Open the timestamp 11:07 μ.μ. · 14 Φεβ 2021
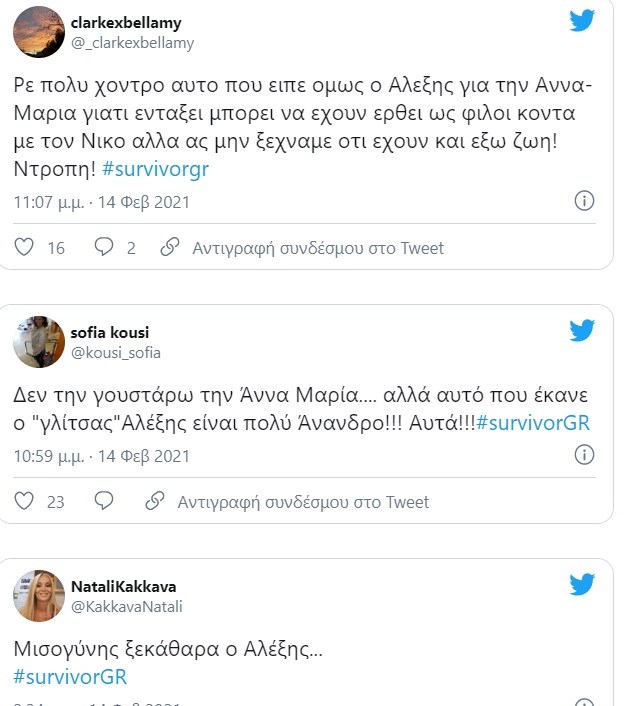This screenshot has height=706, width=630. pyautogui.click(x=101, y=202)
